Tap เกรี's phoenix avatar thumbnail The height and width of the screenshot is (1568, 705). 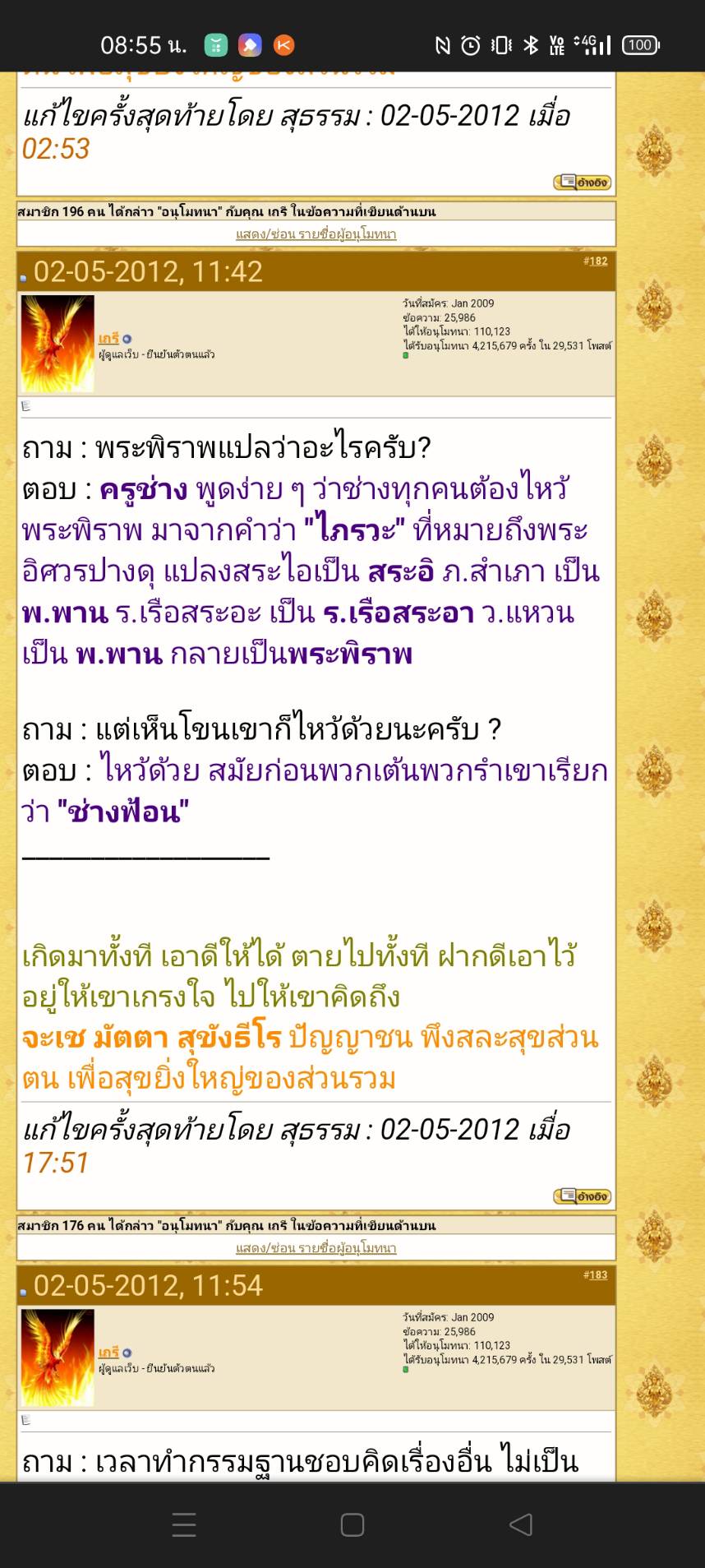[x=58, y=343]
